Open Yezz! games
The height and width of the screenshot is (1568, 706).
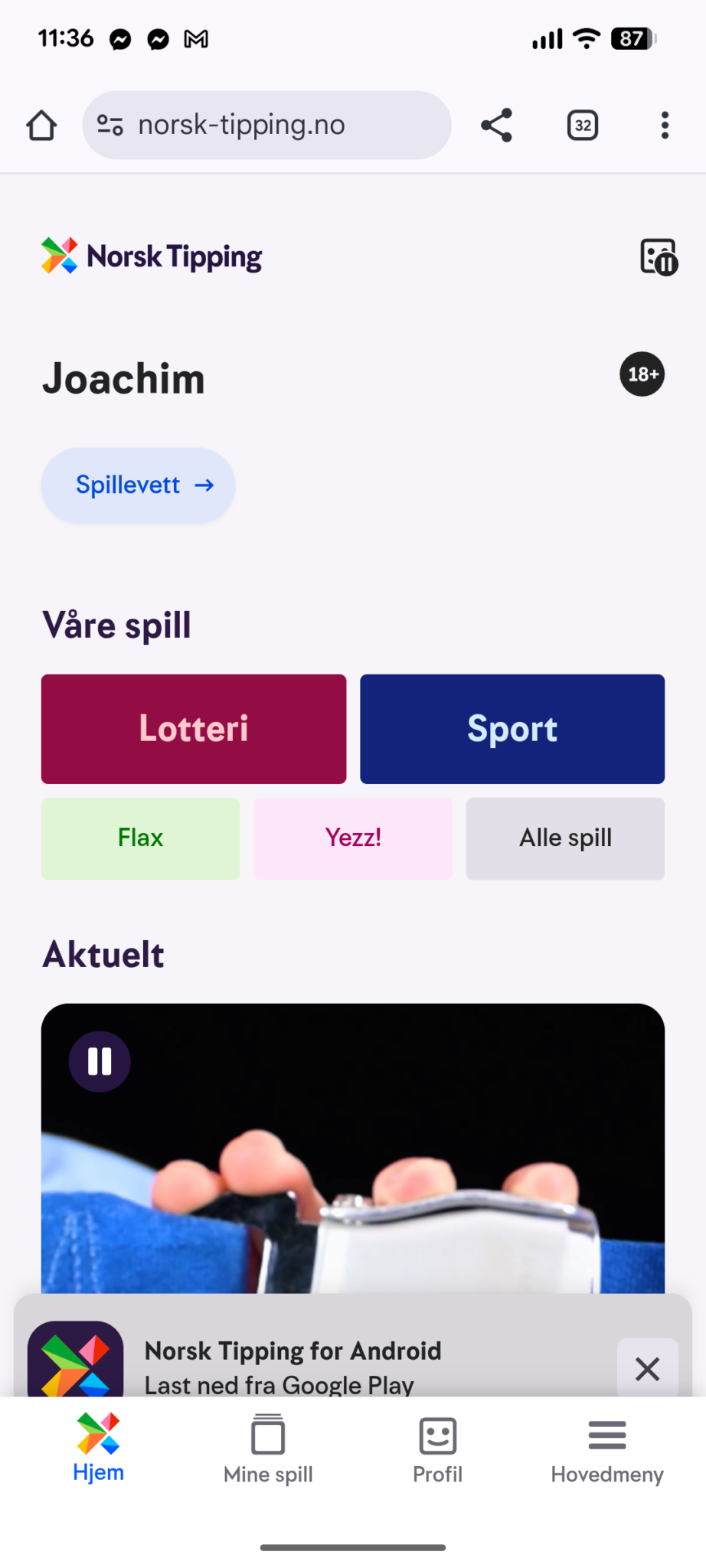tap(353, 838)
